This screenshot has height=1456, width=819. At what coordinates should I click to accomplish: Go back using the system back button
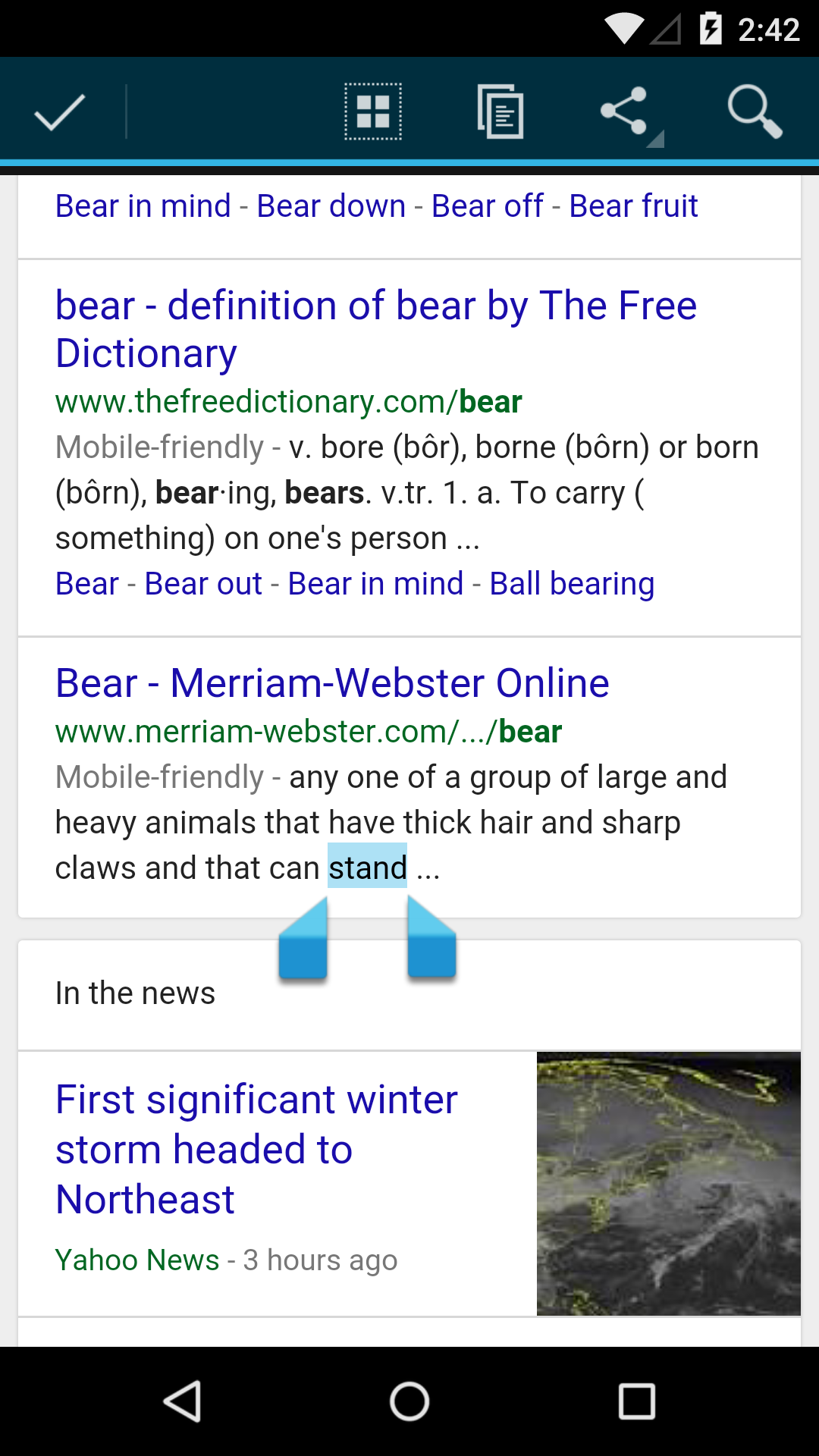tap(182, 1401)
